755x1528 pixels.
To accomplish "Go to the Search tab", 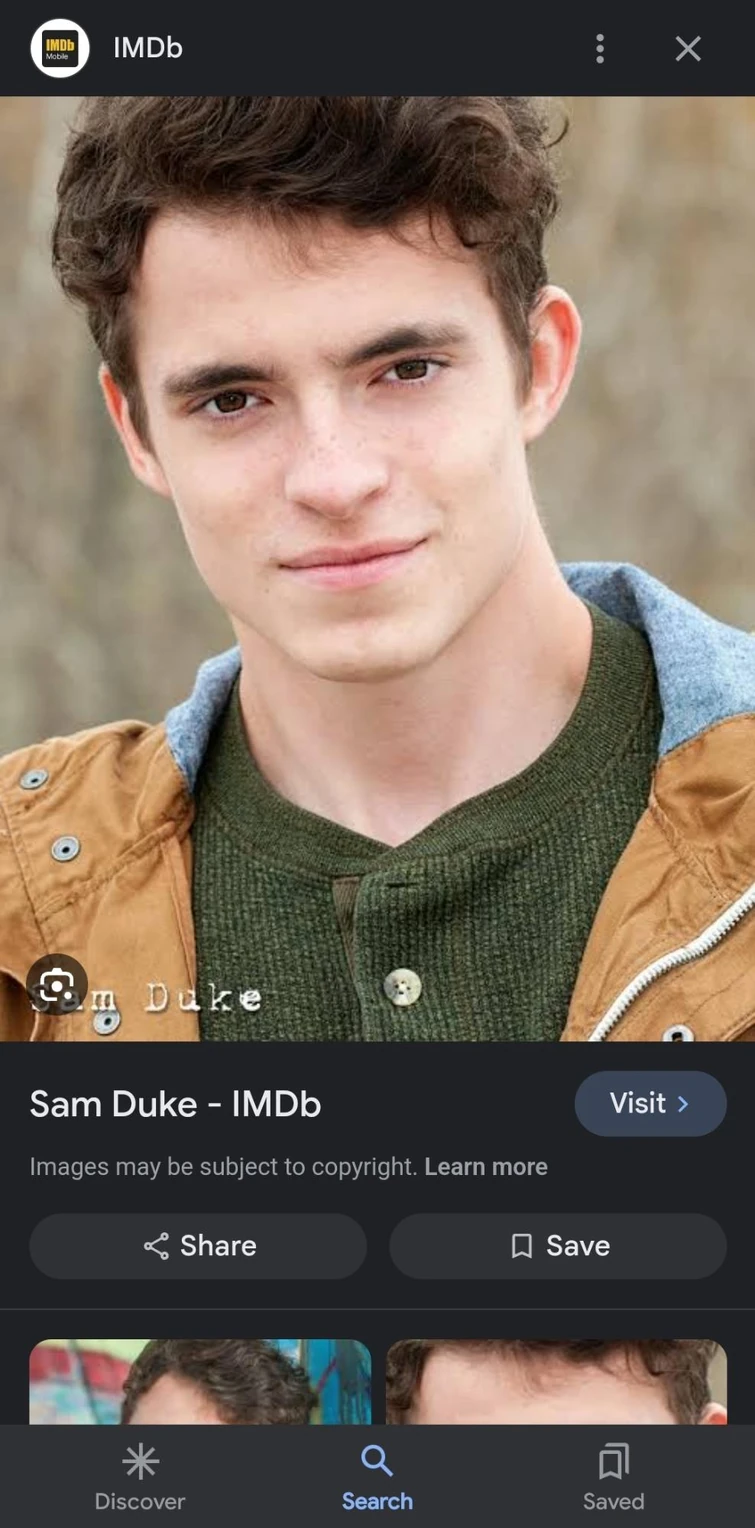I will (377, 1477).
